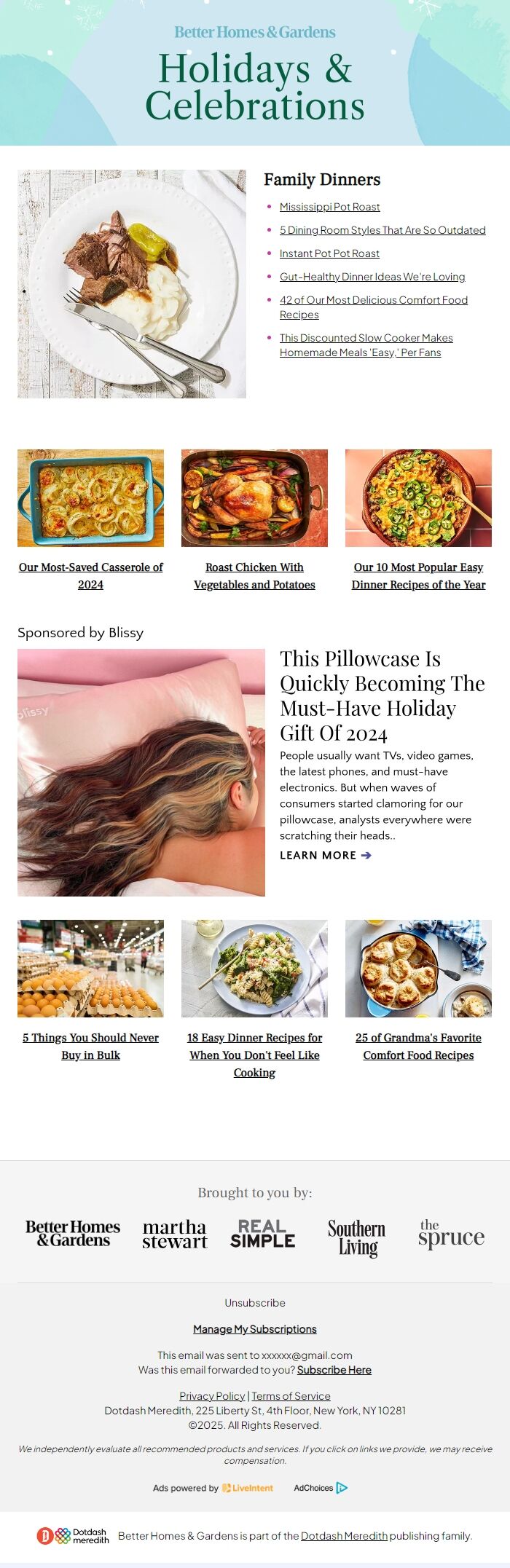Tap Learn More on the Blissy ad
Image resolution: width=510 pixels, height=1568 pixels.
[x=325, y=855]
